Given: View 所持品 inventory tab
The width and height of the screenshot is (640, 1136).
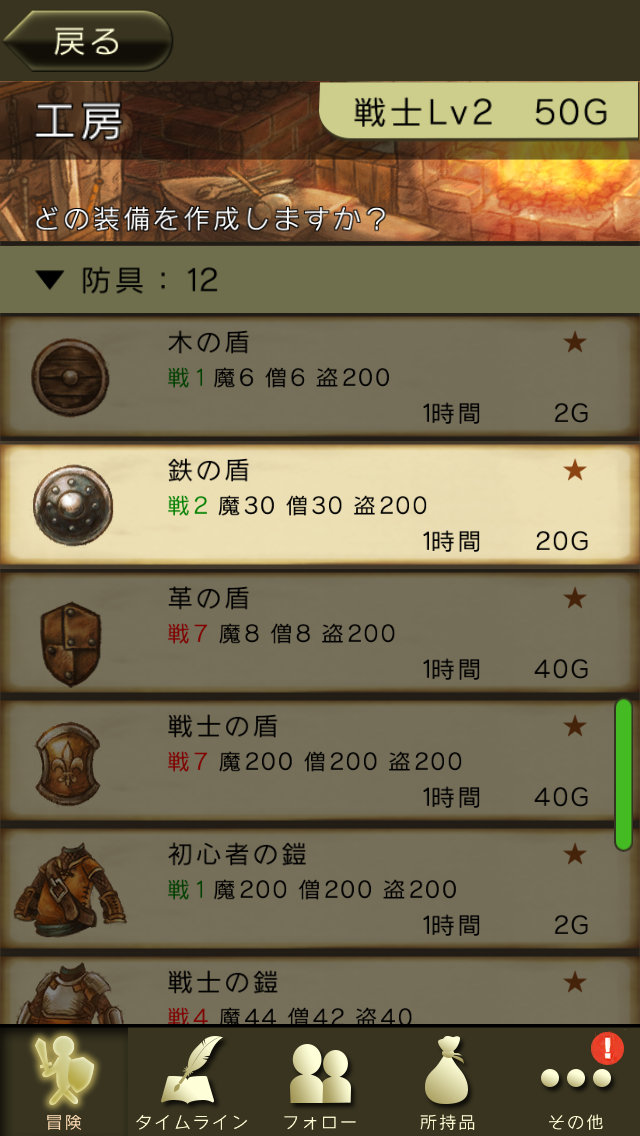Looking at the screenshot, I should [x=447, y=1082].
